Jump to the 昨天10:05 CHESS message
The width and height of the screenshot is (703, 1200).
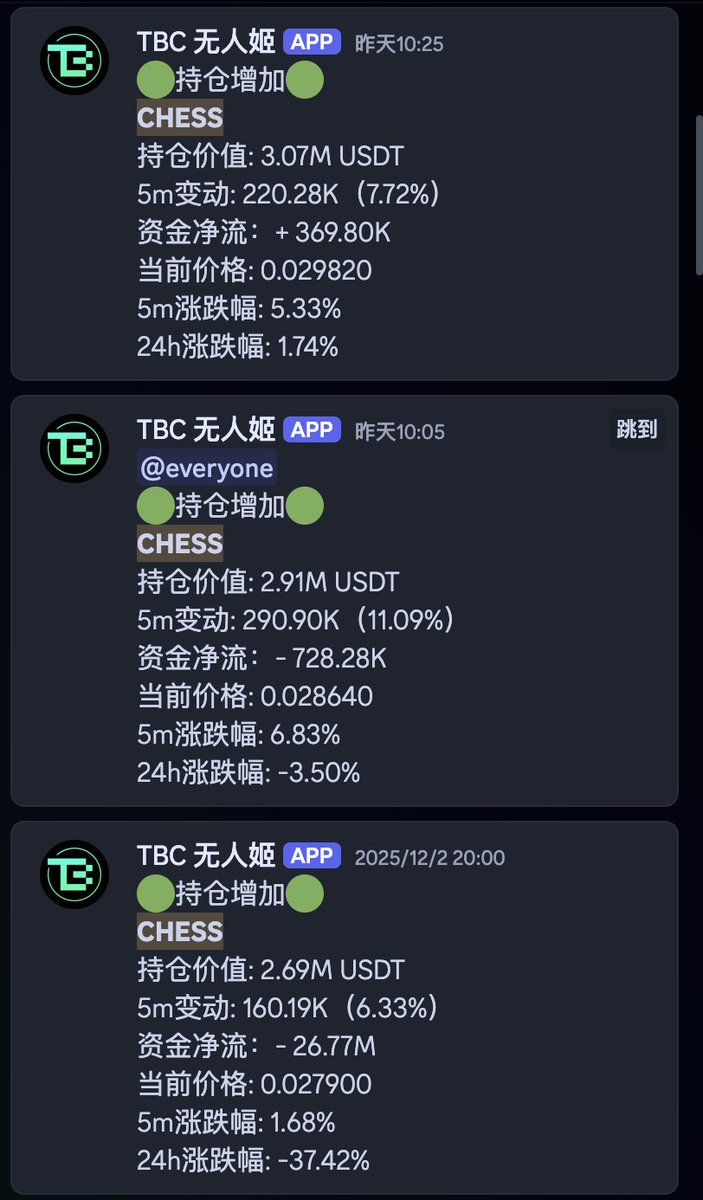pos(637,430)
